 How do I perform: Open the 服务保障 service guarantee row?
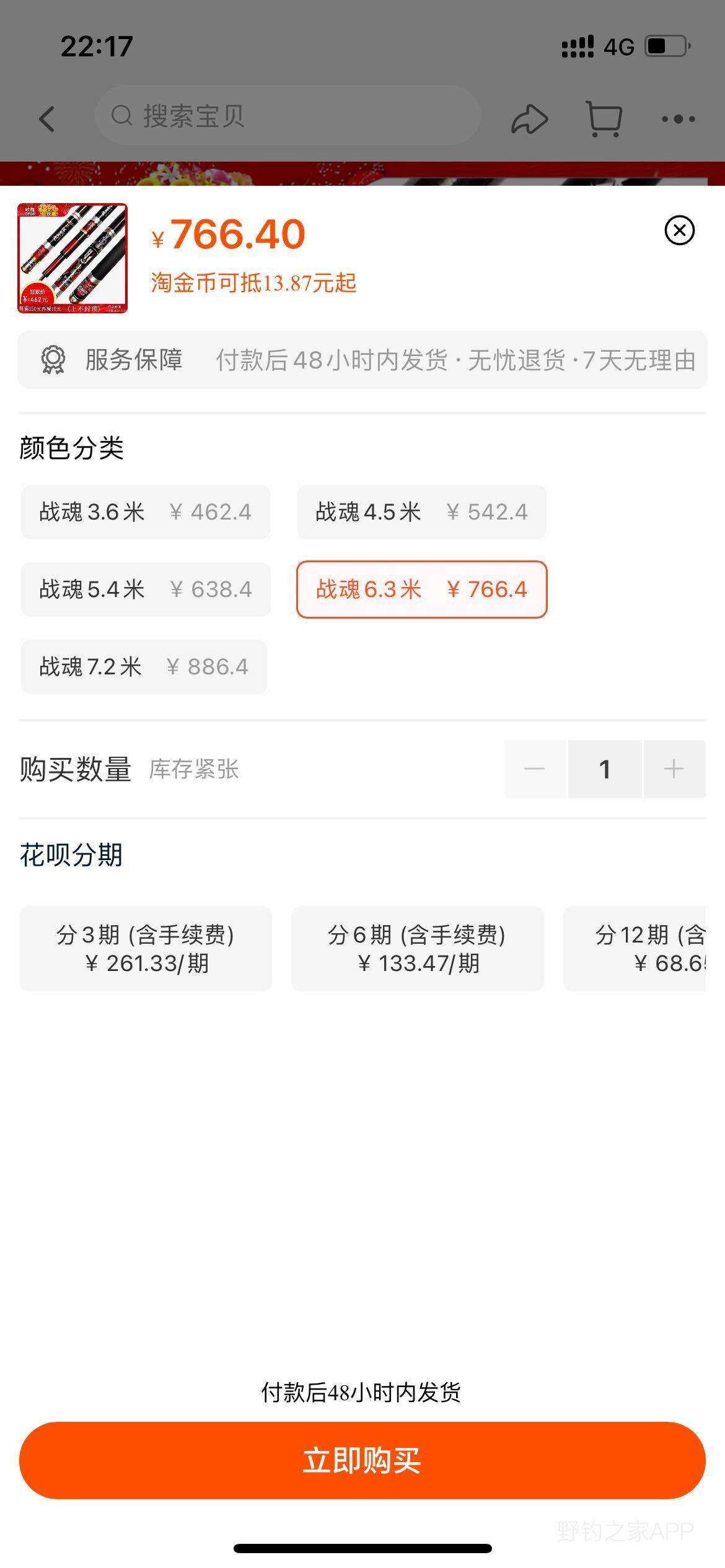tap(362, 360)
